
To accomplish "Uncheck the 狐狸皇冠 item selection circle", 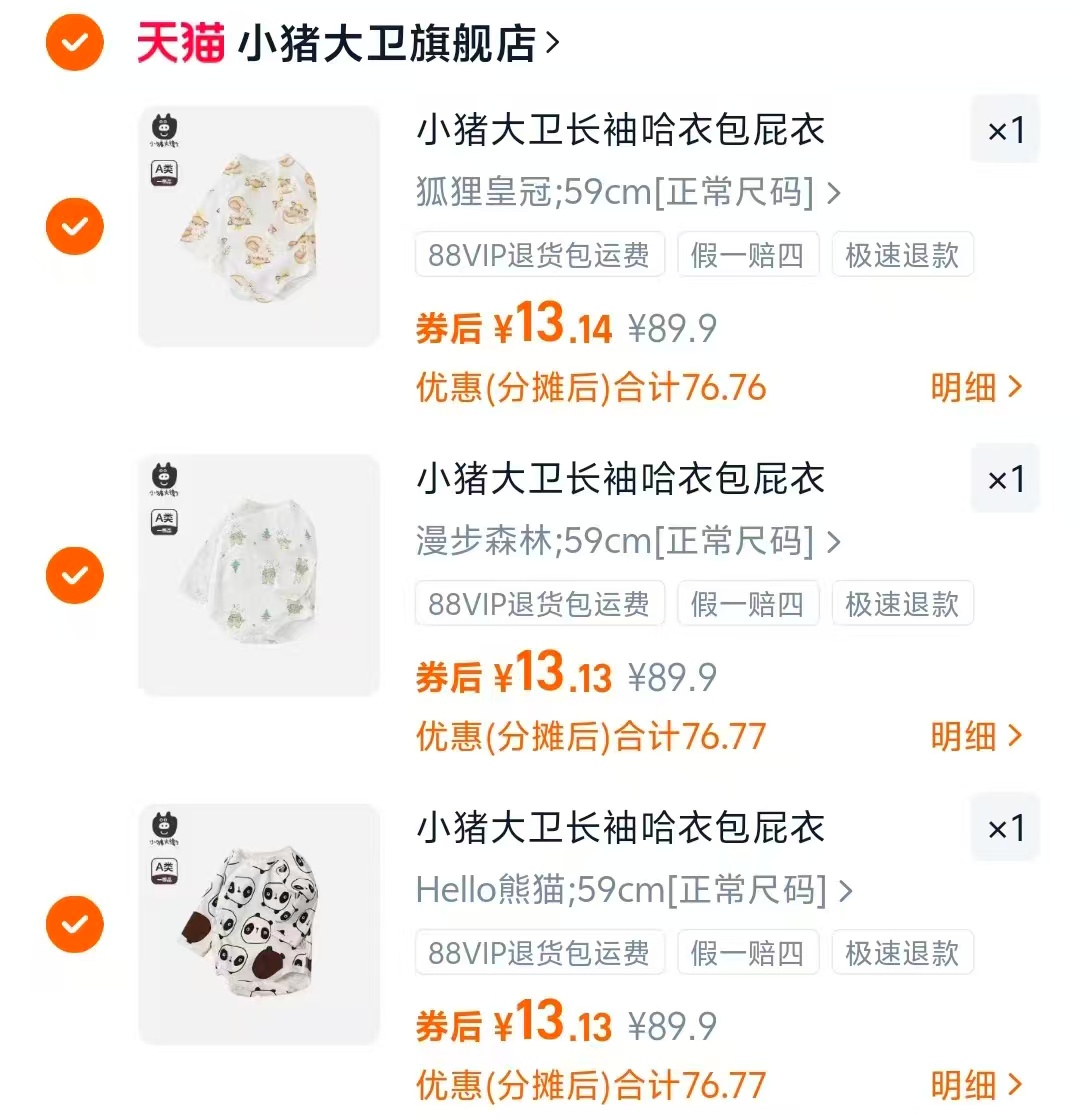I will tap(74, 227).
